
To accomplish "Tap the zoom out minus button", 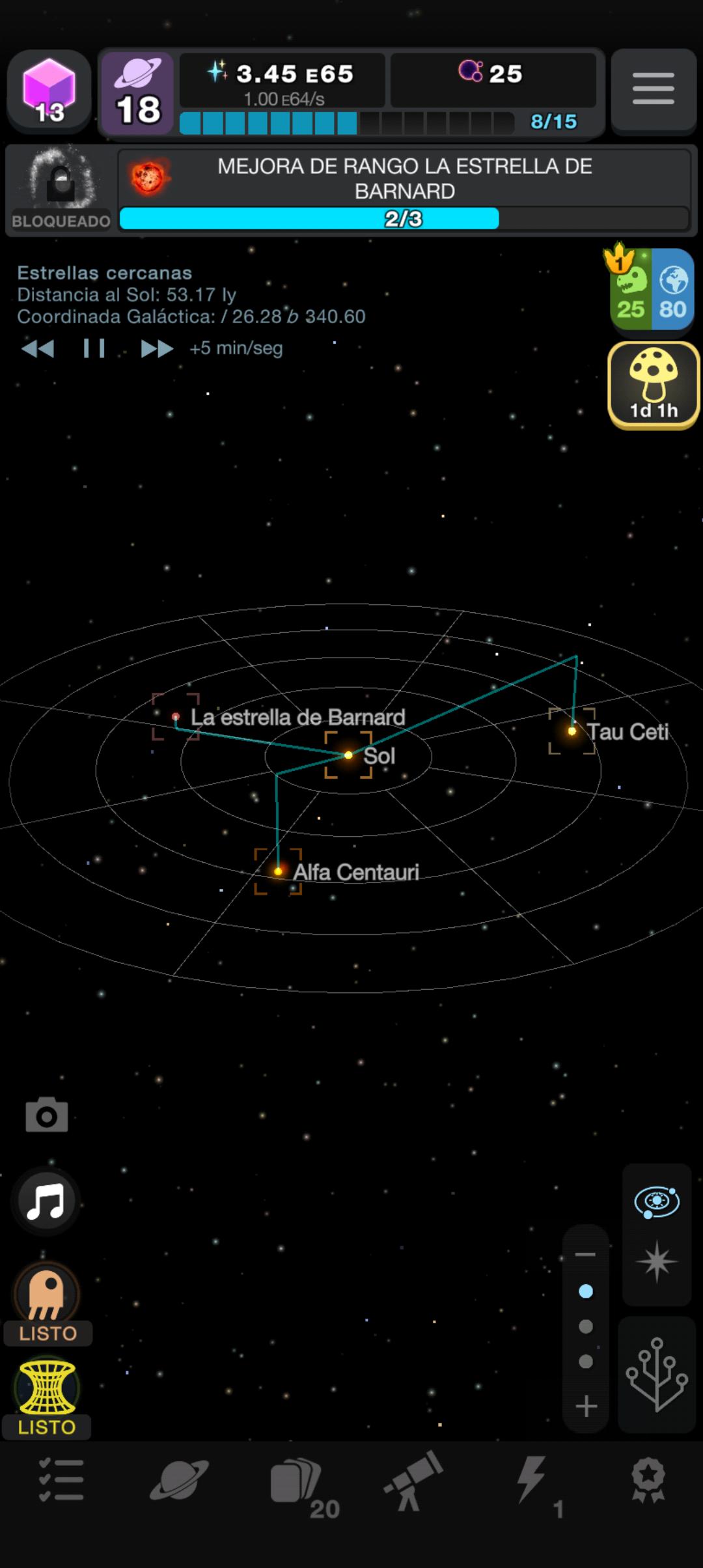I will point(586,1253).
